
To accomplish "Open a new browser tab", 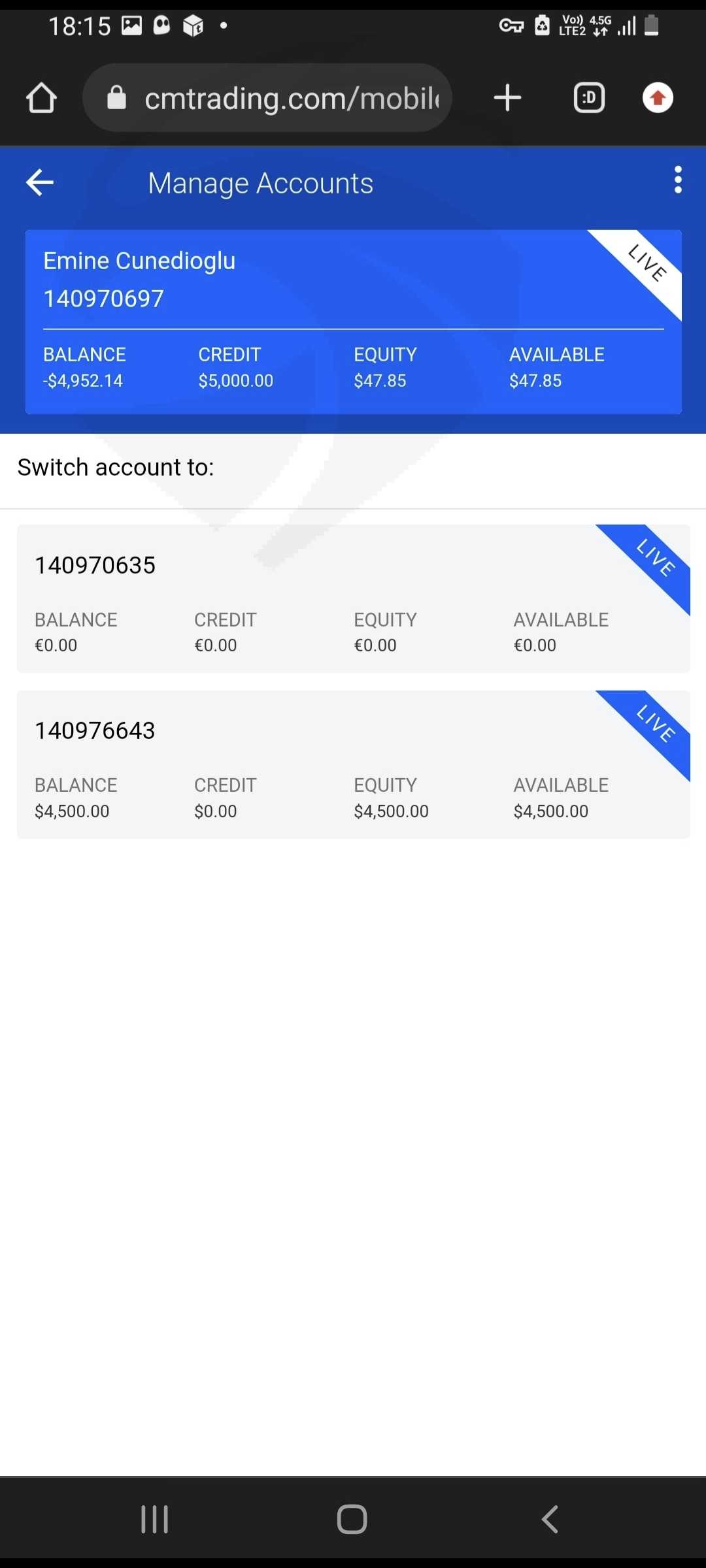I will pos(507,98).
